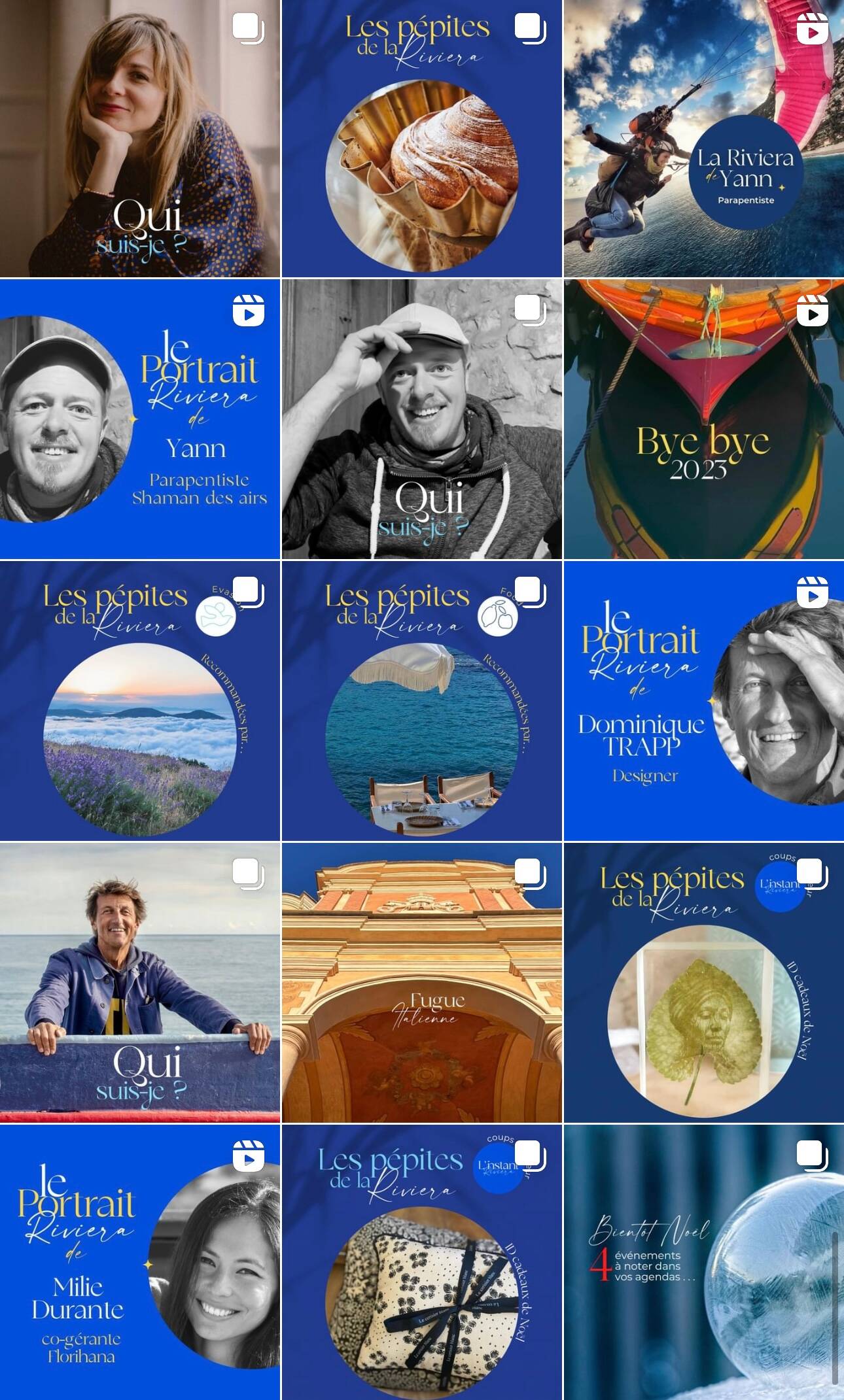Select the Reels icon on the Noël gift leaf pépites post

pyautogui.click(x=812, y=872)
